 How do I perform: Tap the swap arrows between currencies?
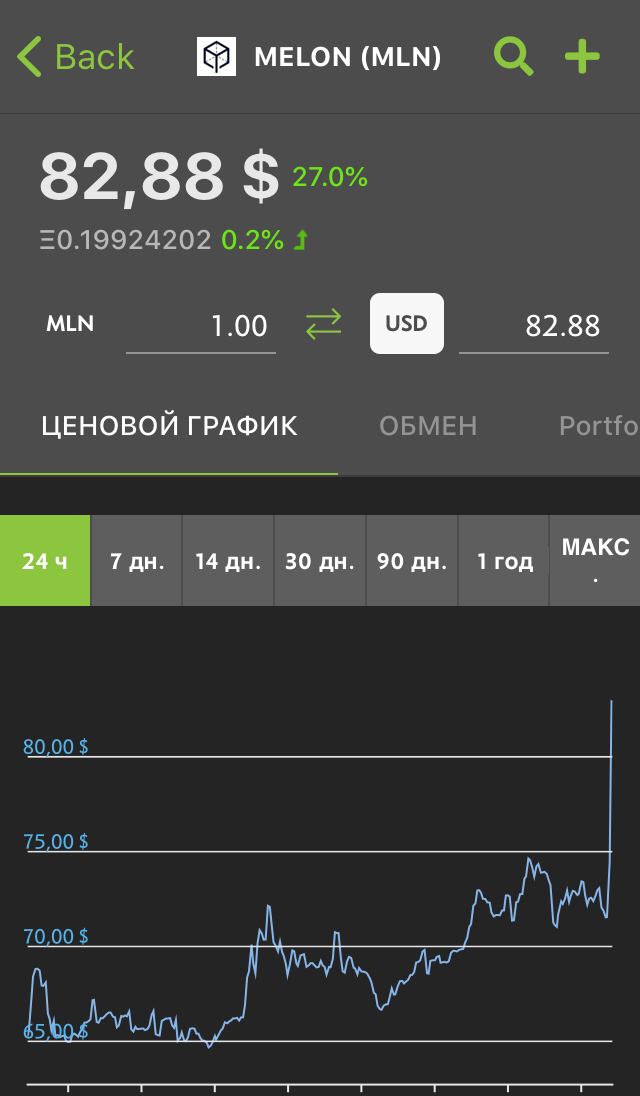point(324,325)
